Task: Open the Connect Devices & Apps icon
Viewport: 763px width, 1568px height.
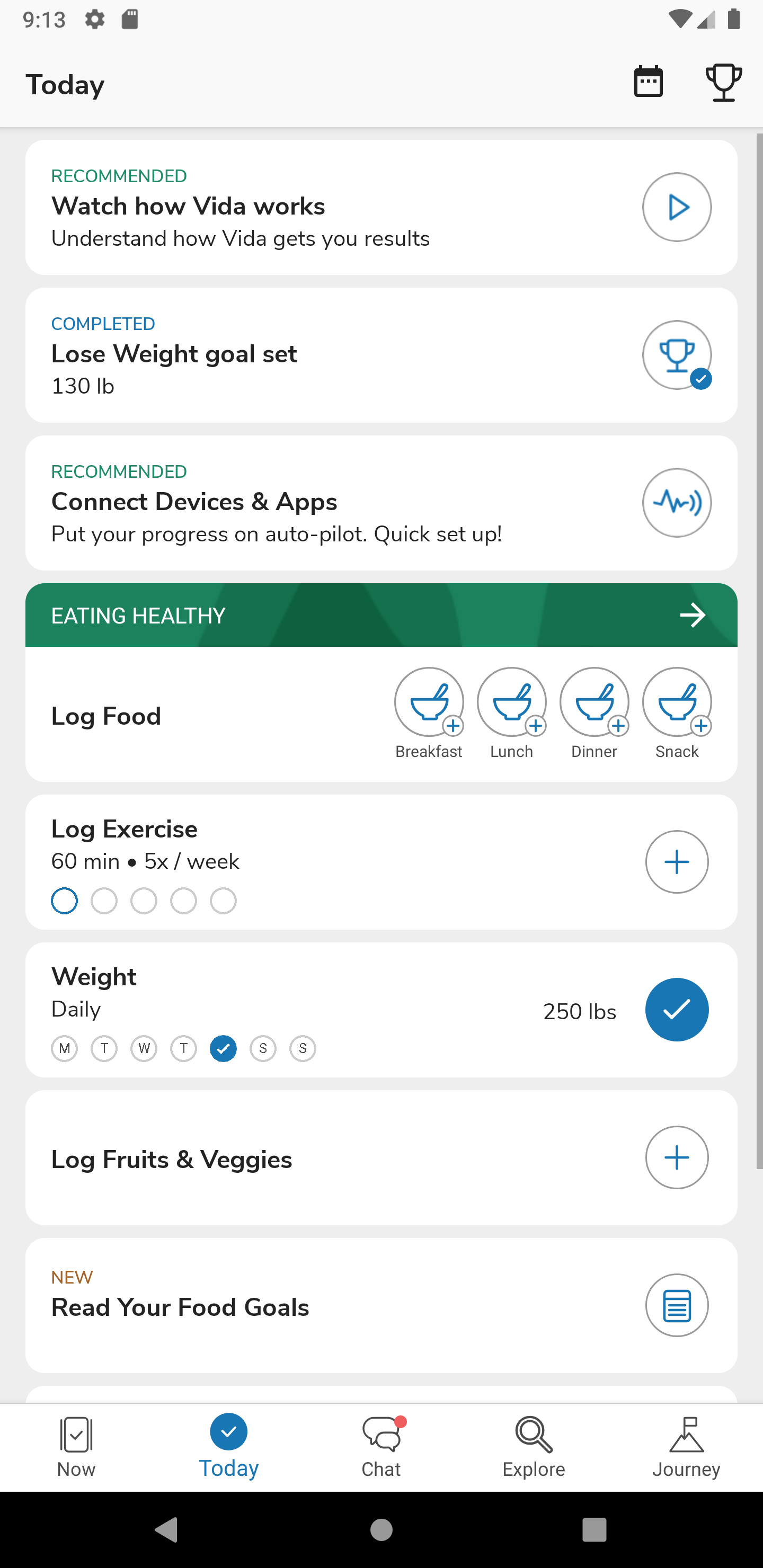Action: point(677,502)
